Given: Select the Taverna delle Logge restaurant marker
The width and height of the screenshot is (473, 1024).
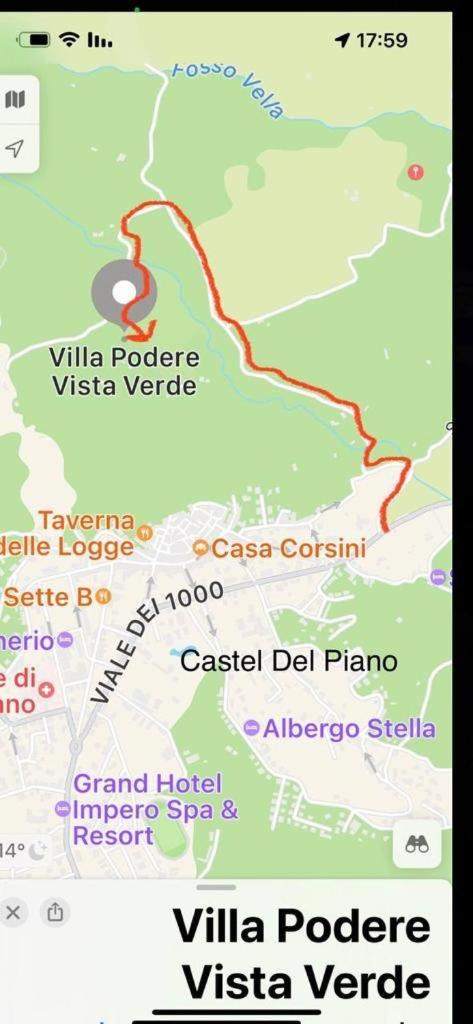Looking at the screenshot, I should pos(145,533).
